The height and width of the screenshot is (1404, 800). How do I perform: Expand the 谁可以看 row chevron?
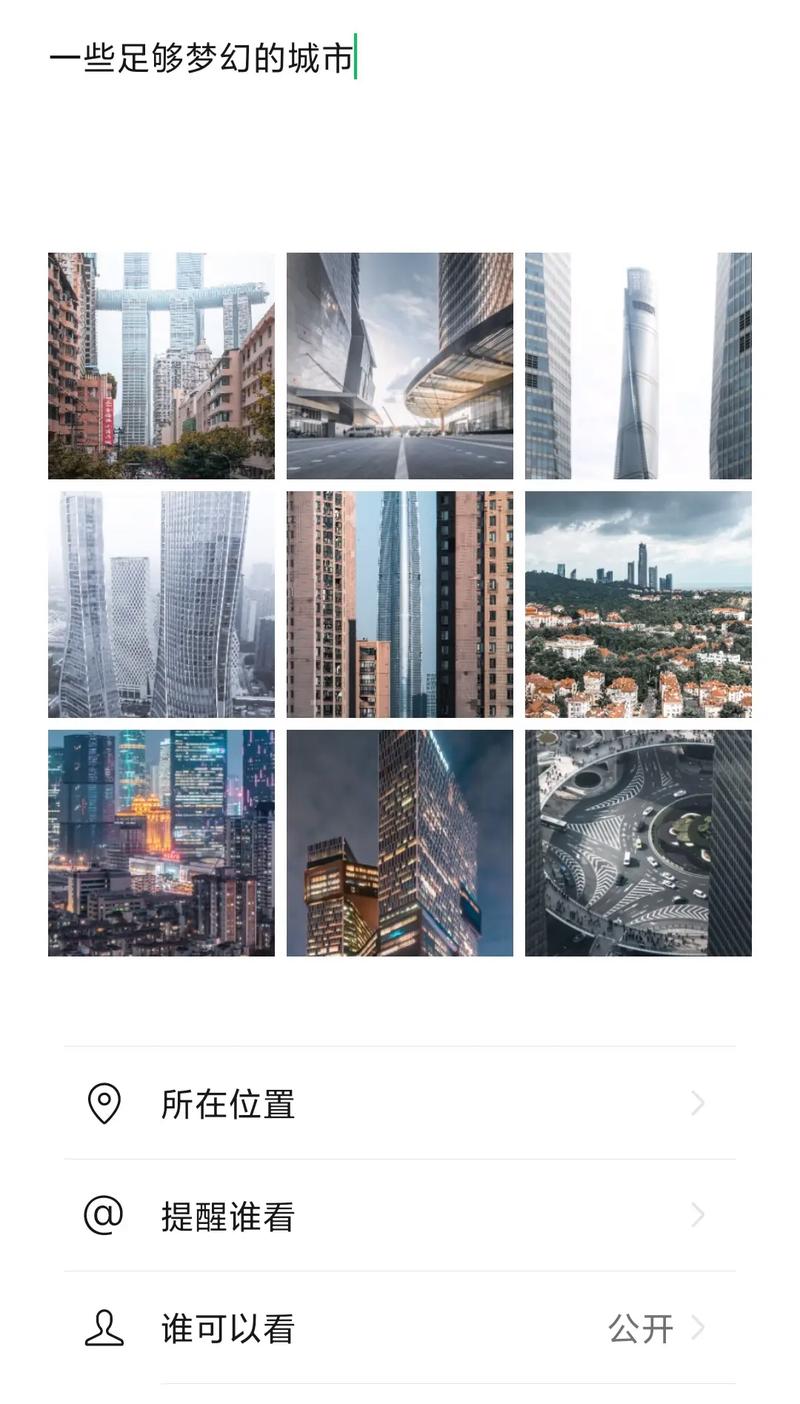698,1329
